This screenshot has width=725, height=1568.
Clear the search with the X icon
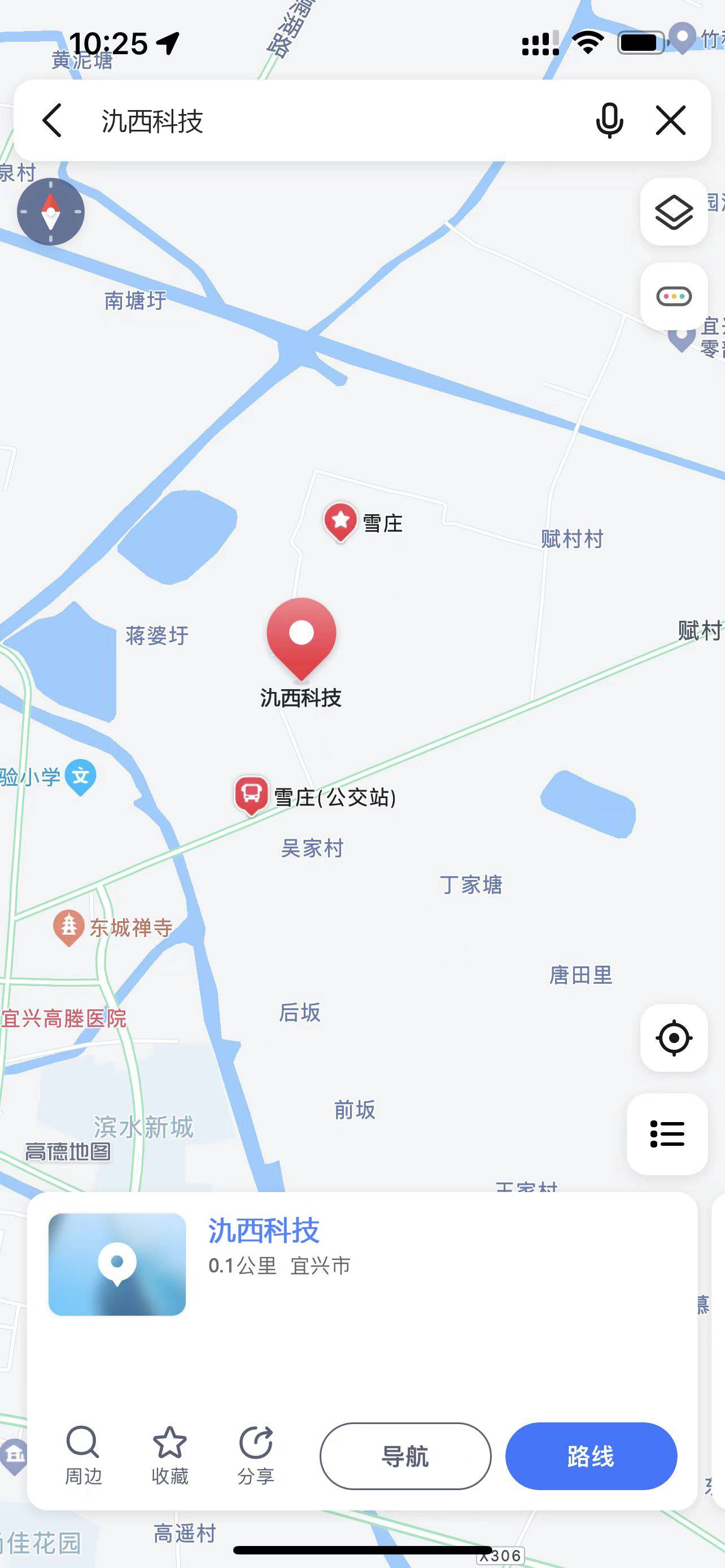pyautogui.click(x=671, y=120)
